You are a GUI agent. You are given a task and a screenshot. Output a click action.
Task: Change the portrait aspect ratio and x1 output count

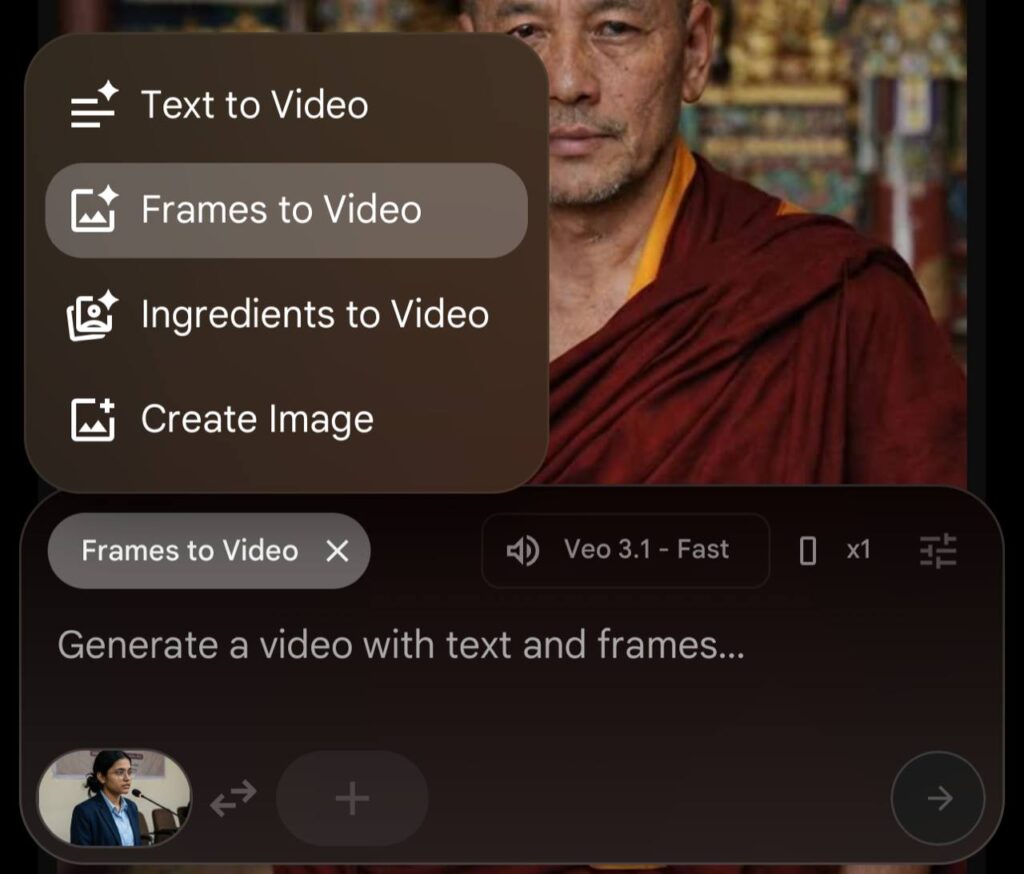click(835, 550)
